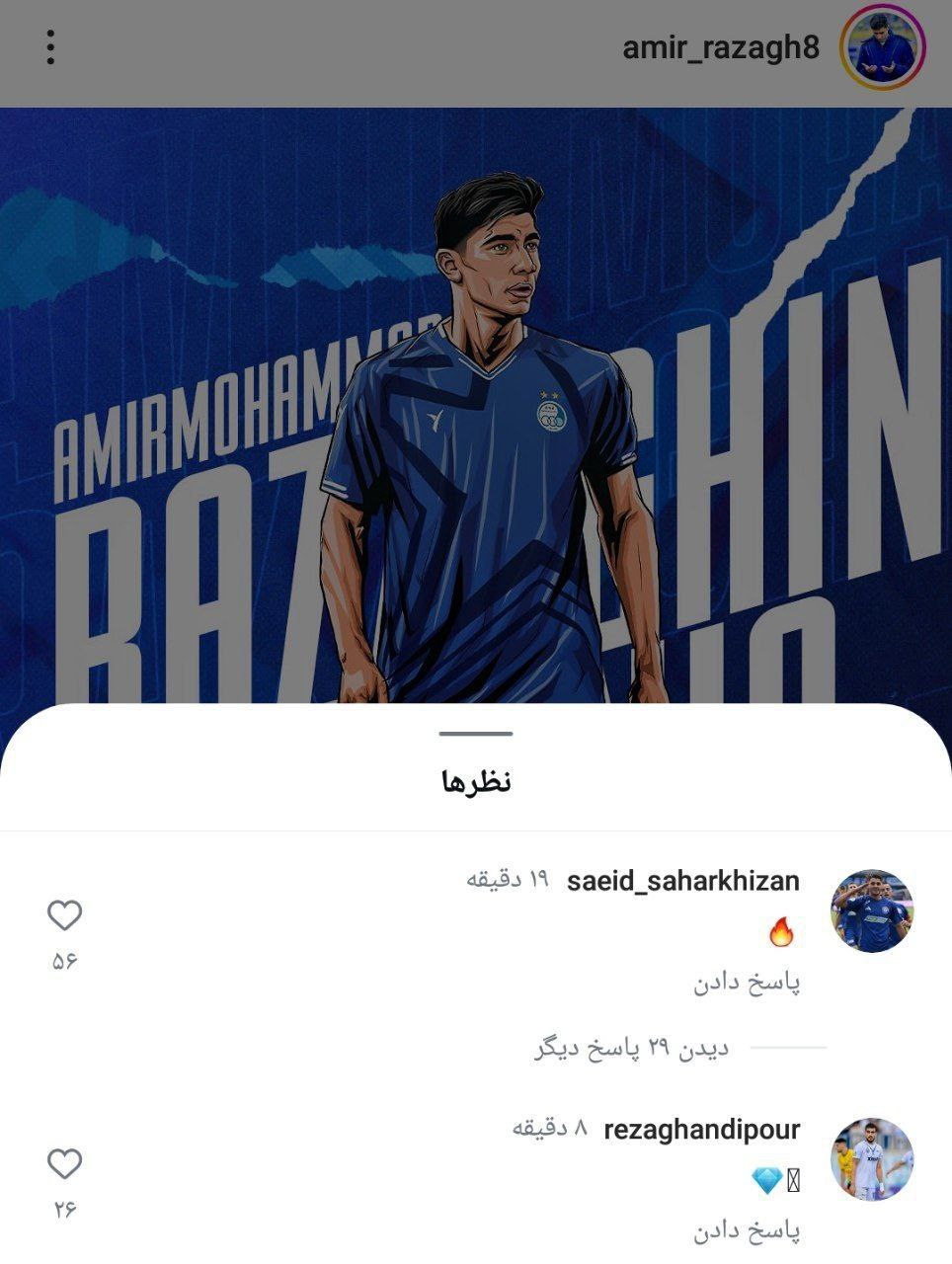Open amir_razagh8 profile picture story
952x1264 pixels.
(881, 47)
